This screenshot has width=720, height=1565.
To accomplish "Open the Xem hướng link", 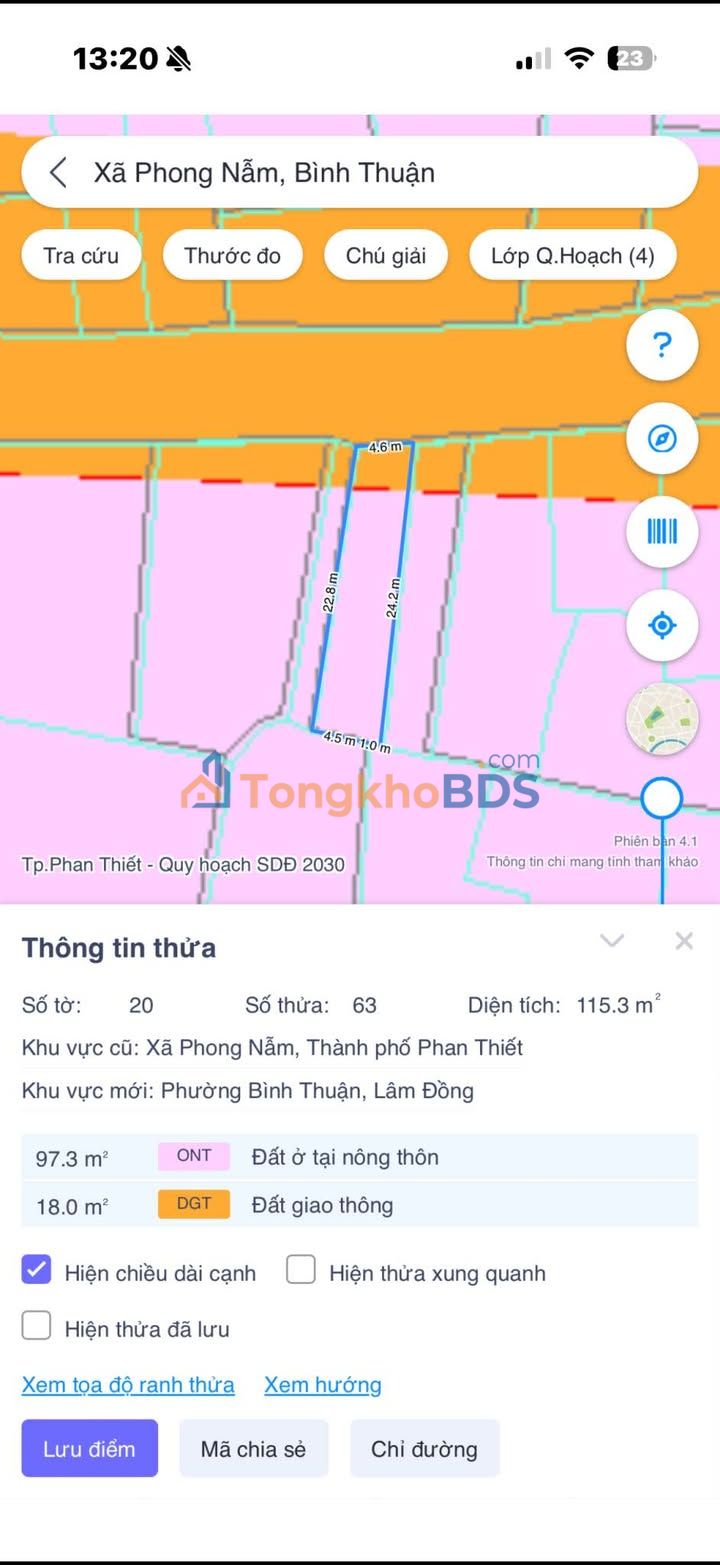I will 322,1385.
